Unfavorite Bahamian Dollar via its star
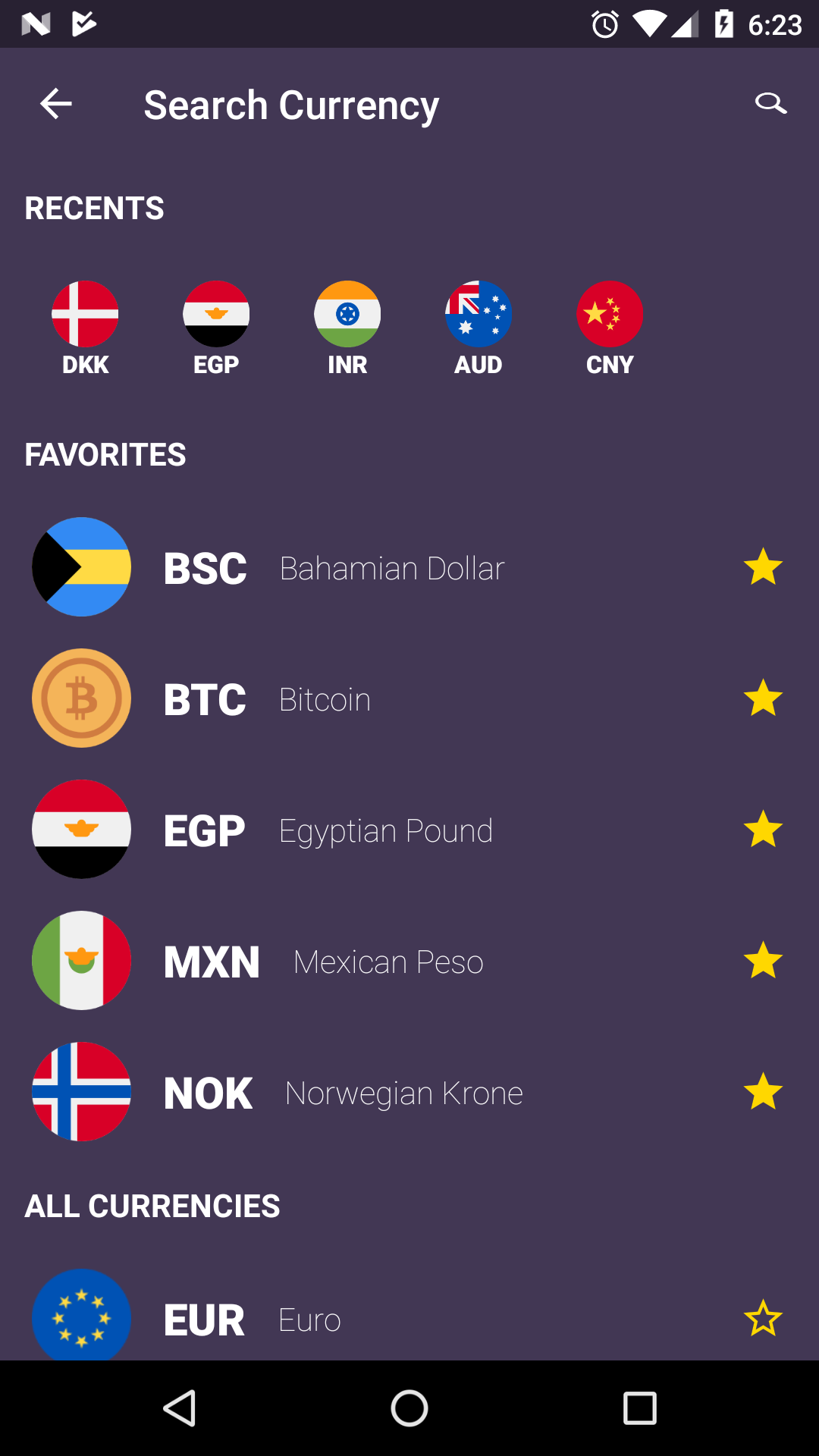The image size is (819, 1456). (763, 566)
